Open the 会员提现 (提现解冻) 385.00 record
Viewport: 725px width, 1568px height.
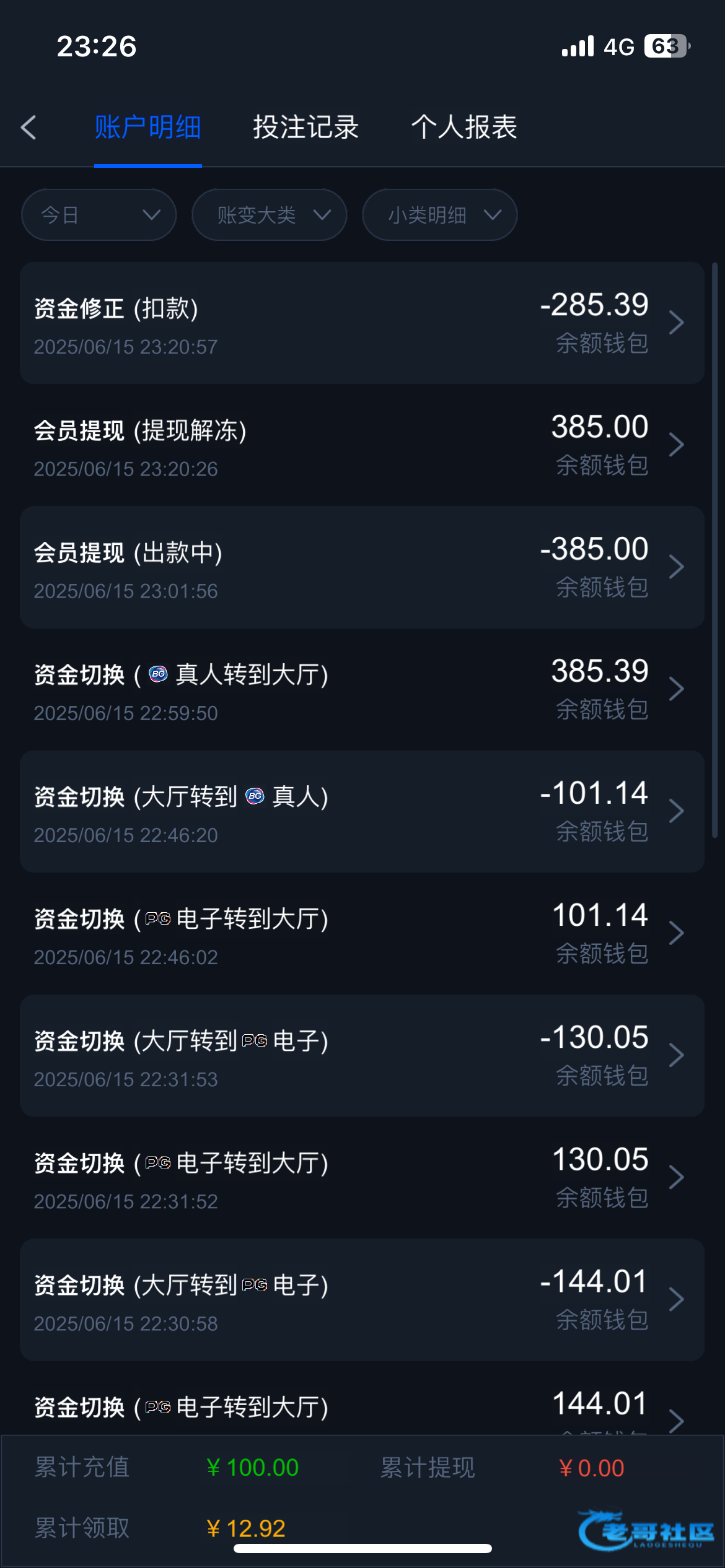[362, 445]
